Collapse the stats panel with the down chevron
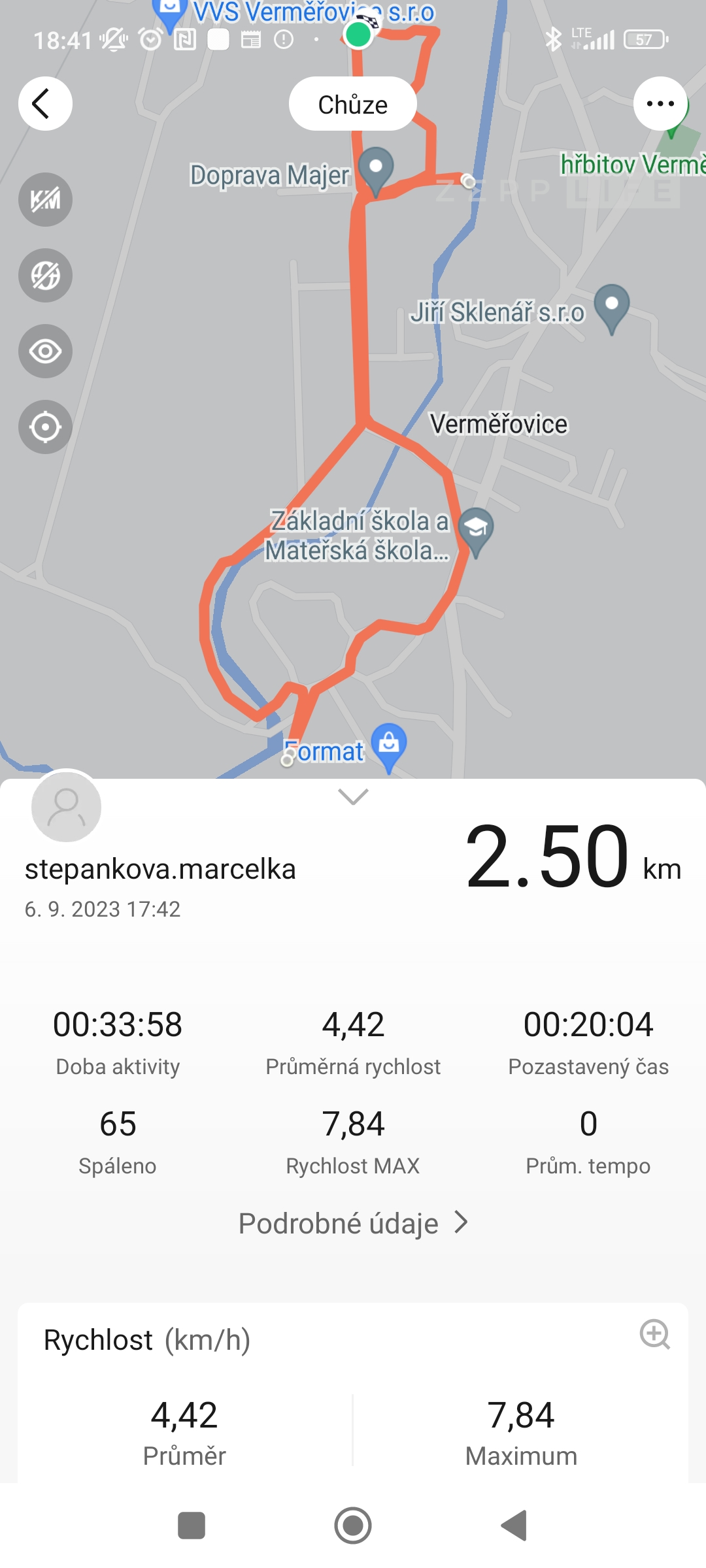This screenshot has width=706, height=1568. [353, 796]
